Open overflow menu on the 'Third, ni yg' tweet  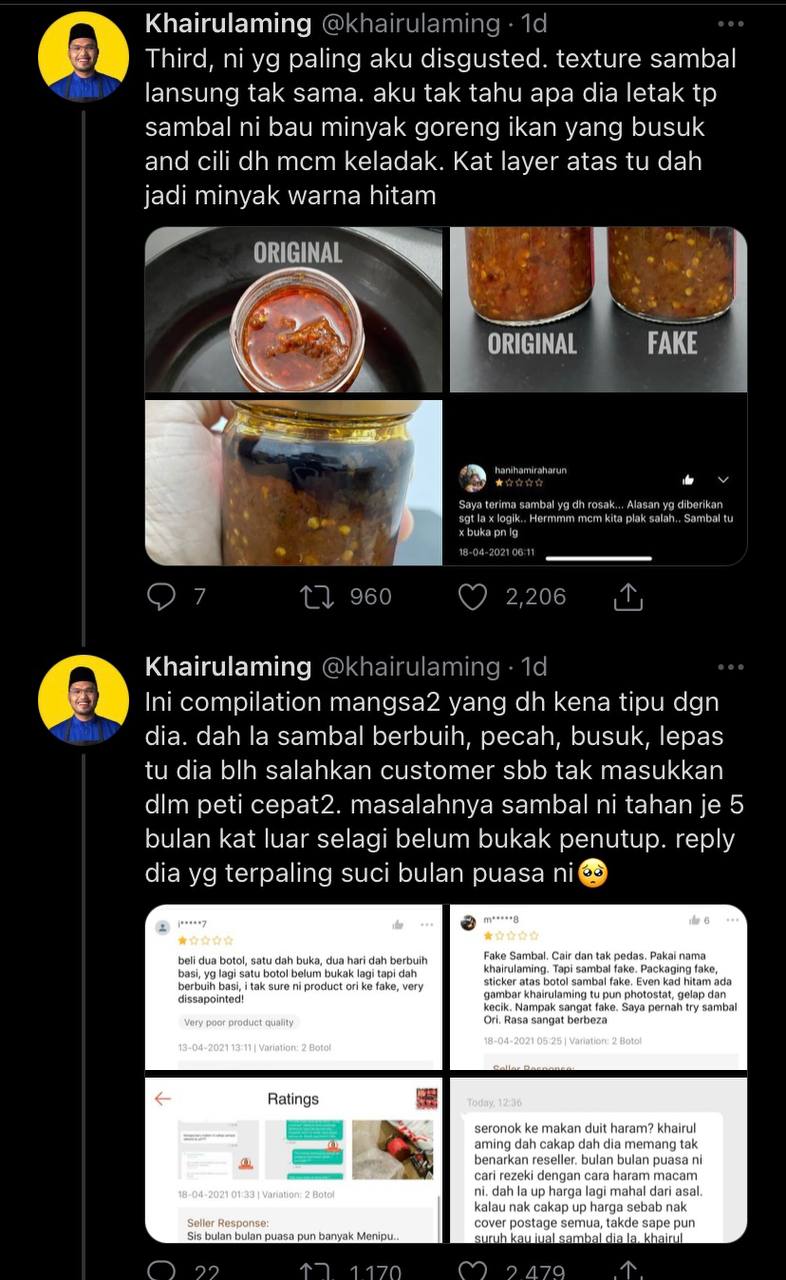click(x=731, y=22)
